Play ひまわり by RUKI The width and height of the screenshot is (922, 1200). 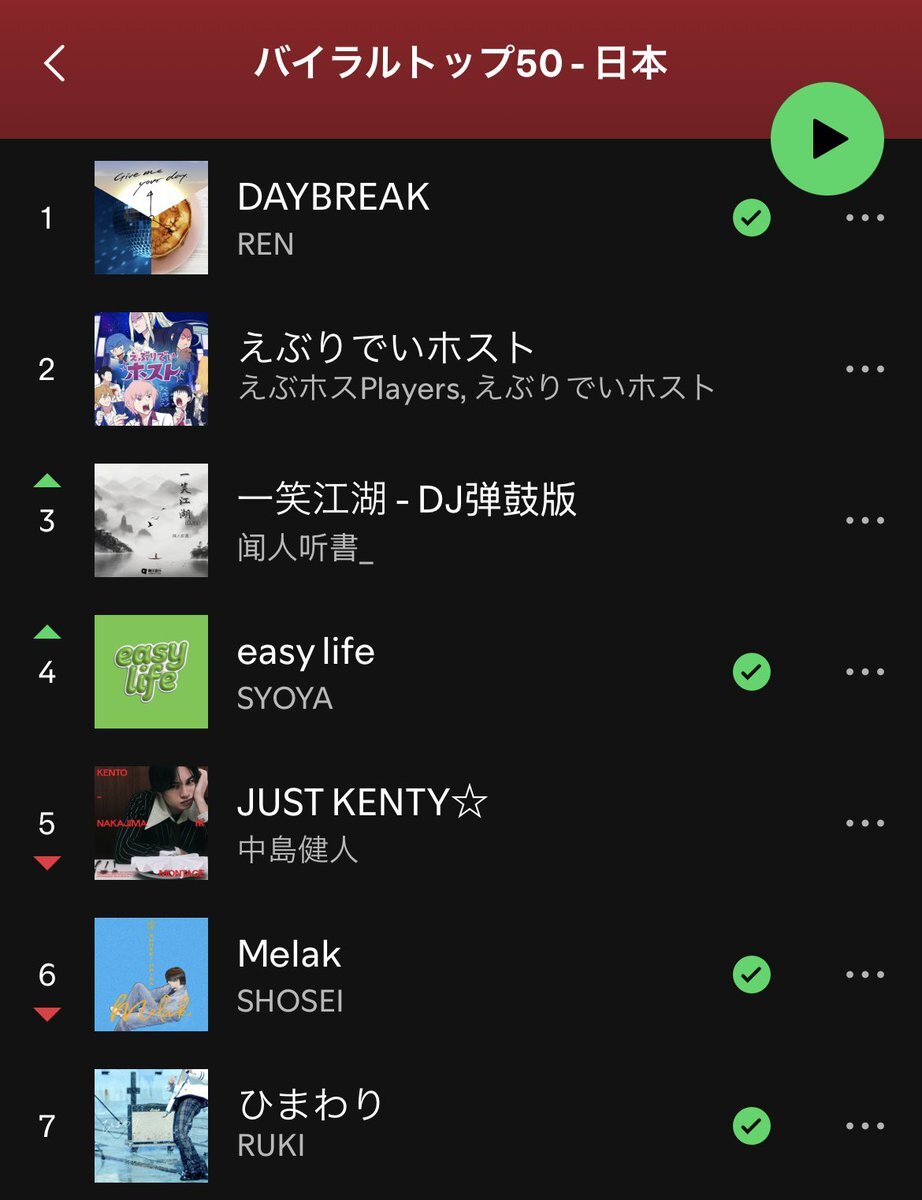click(310, 1124)
